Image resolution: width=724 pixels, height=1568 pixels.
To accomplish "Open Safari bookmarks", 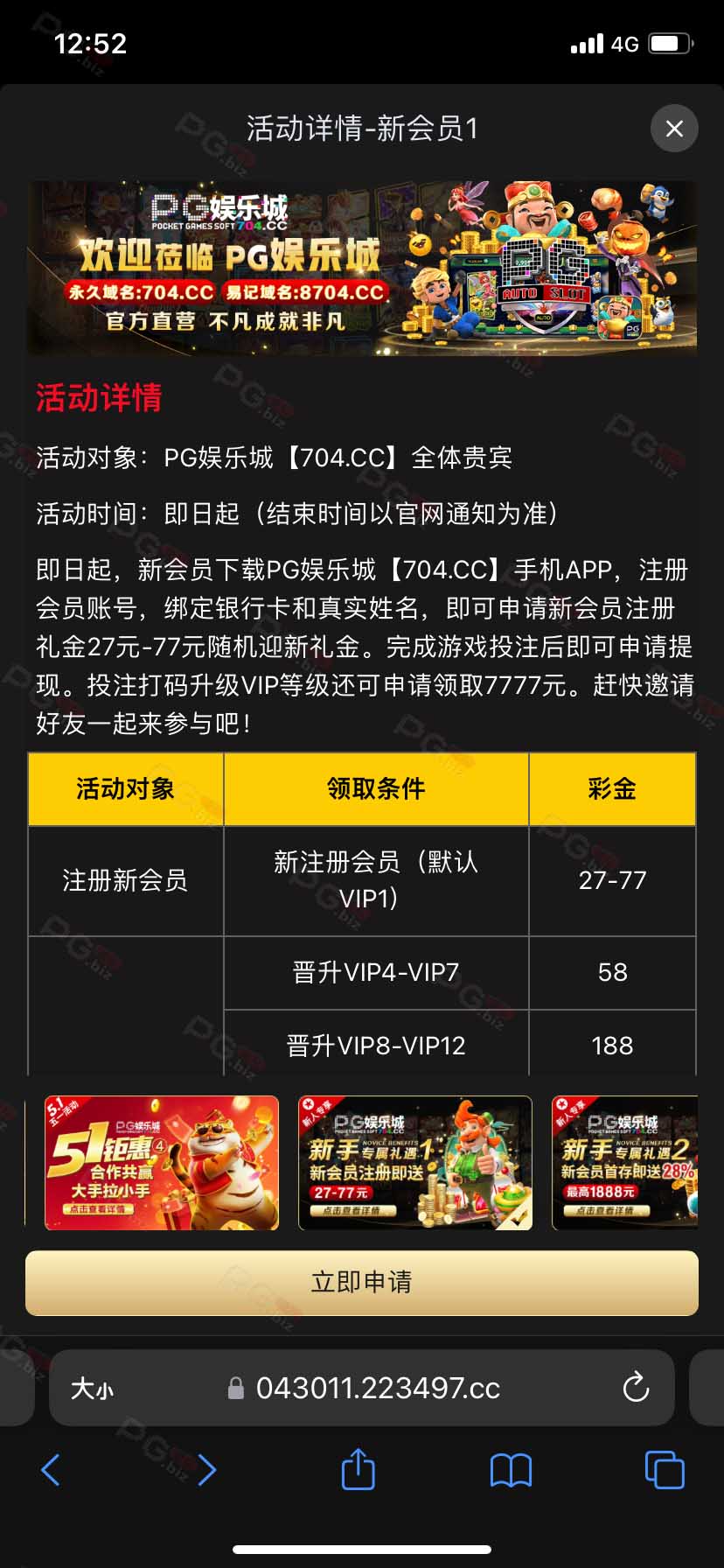I will pos(511,1470).
